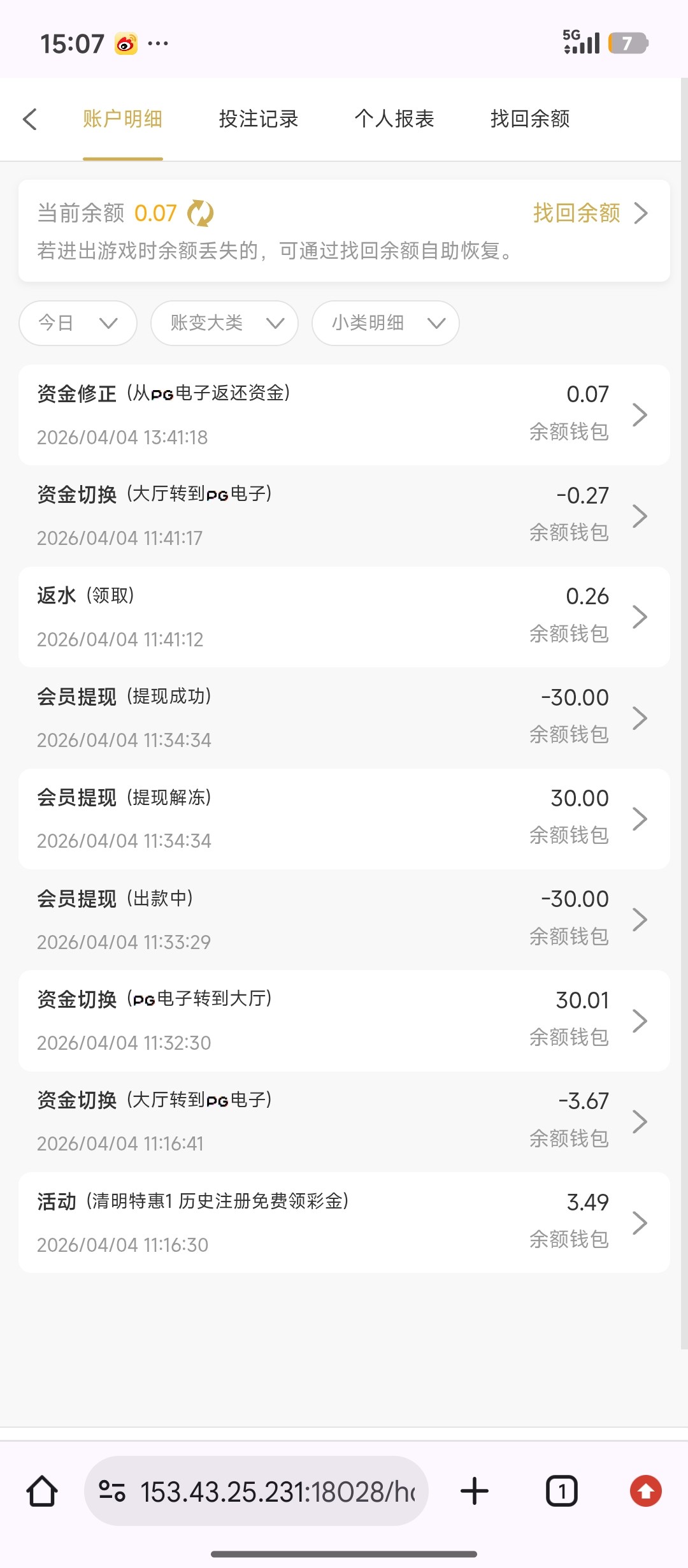Open the tab switcher showing 1
This screenshot has height=1568, width=688.
561,1492
